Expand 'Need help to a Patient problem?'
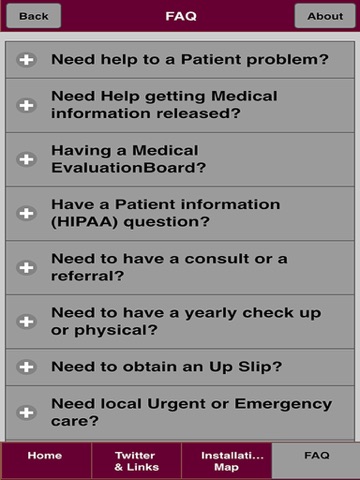 180,60
